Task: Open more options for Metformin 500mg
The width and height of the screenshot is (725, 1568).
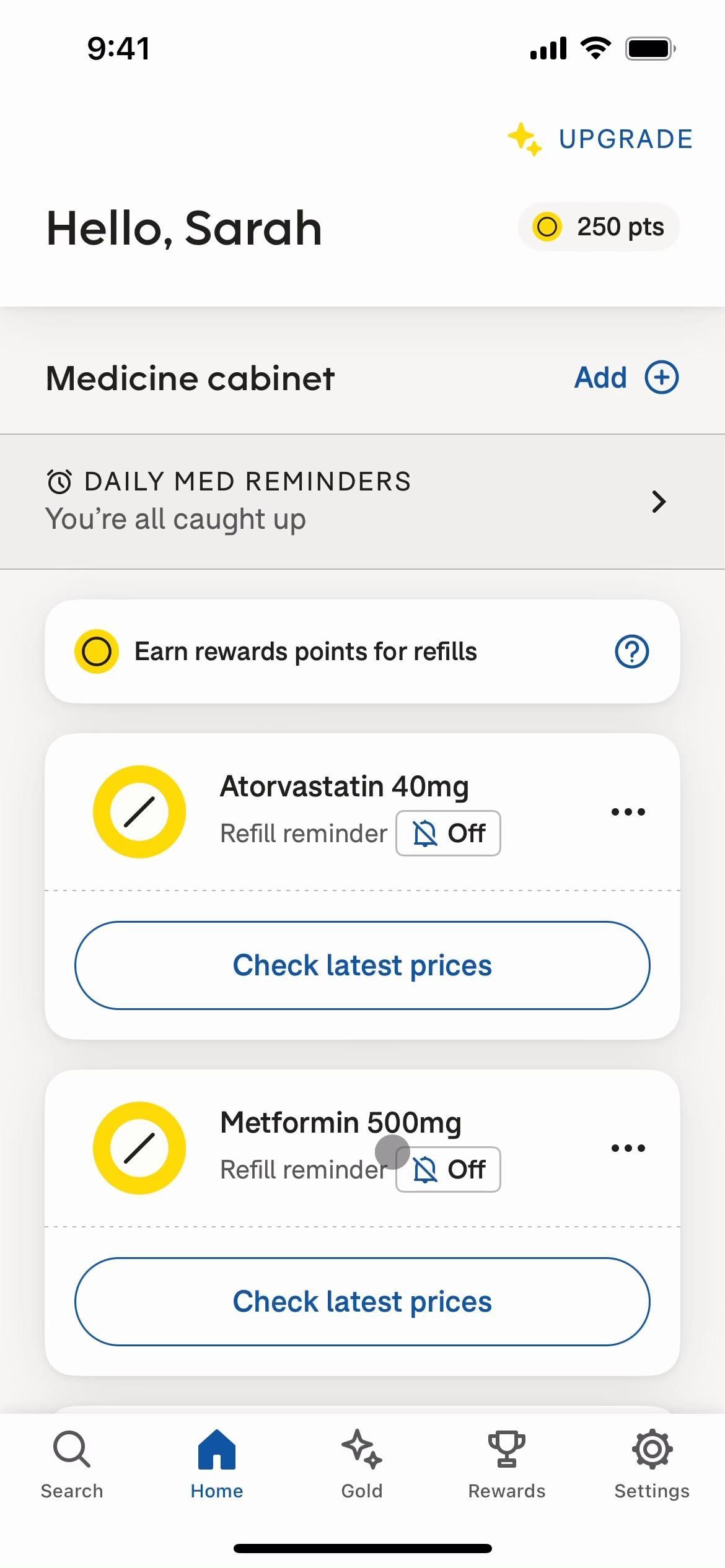Action: click(628, 1148)
